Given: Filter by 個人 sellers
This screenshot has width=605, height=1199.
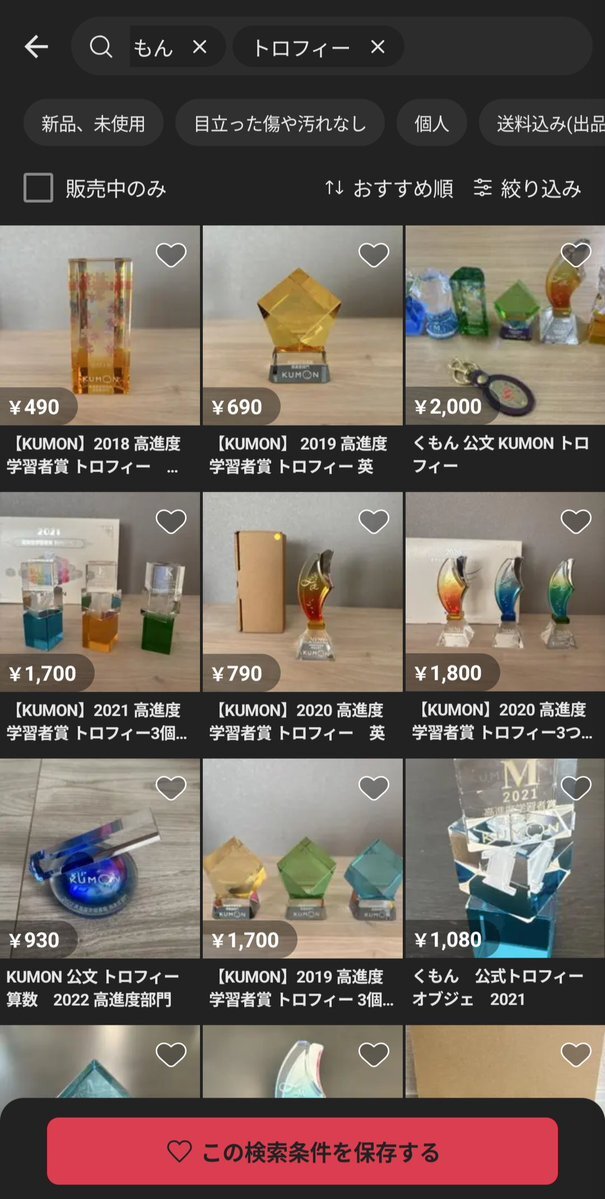Looking at the screenshot, I should pos(431,124).
